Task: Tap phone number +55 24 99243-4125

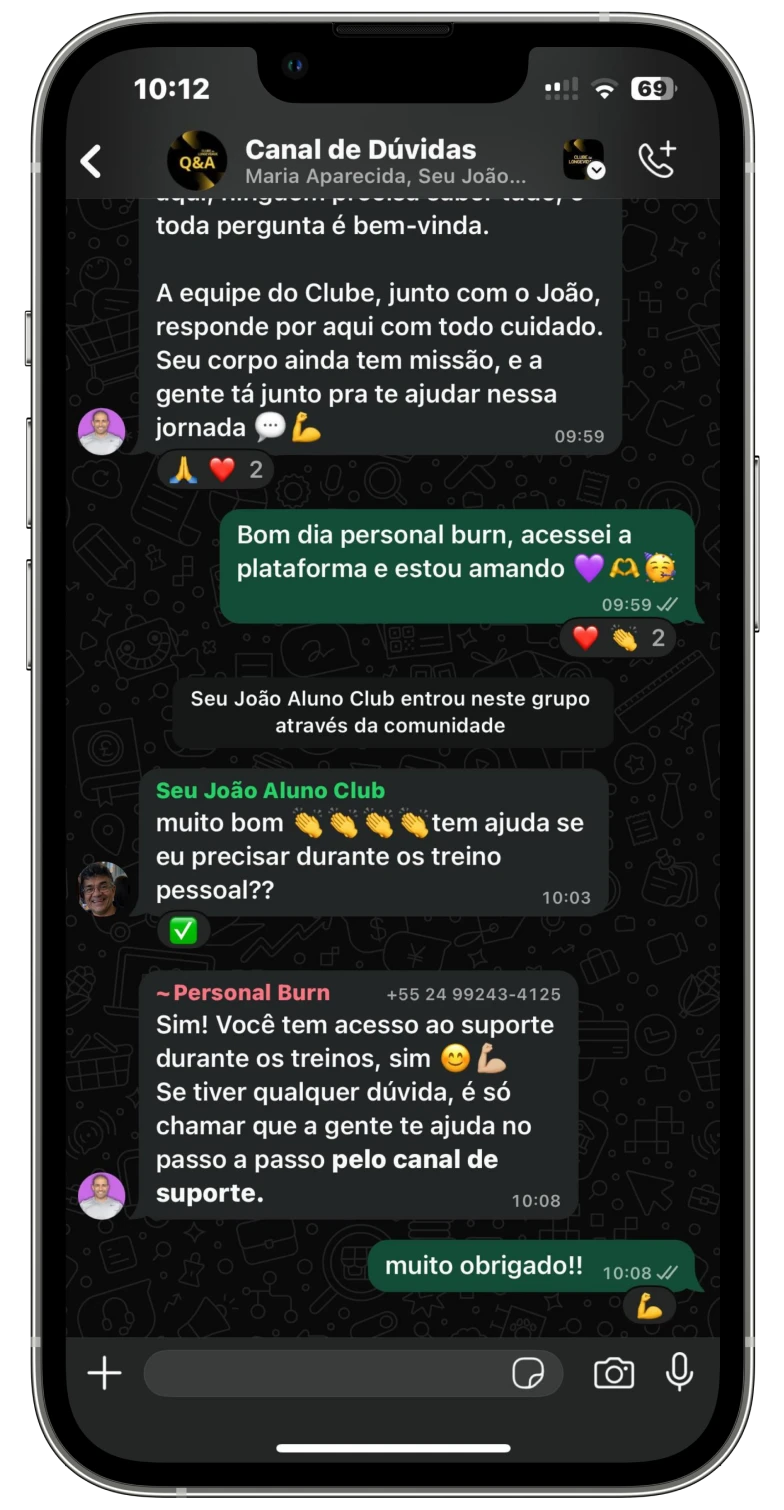Action: pyautogui.click(x=473, y=994)
